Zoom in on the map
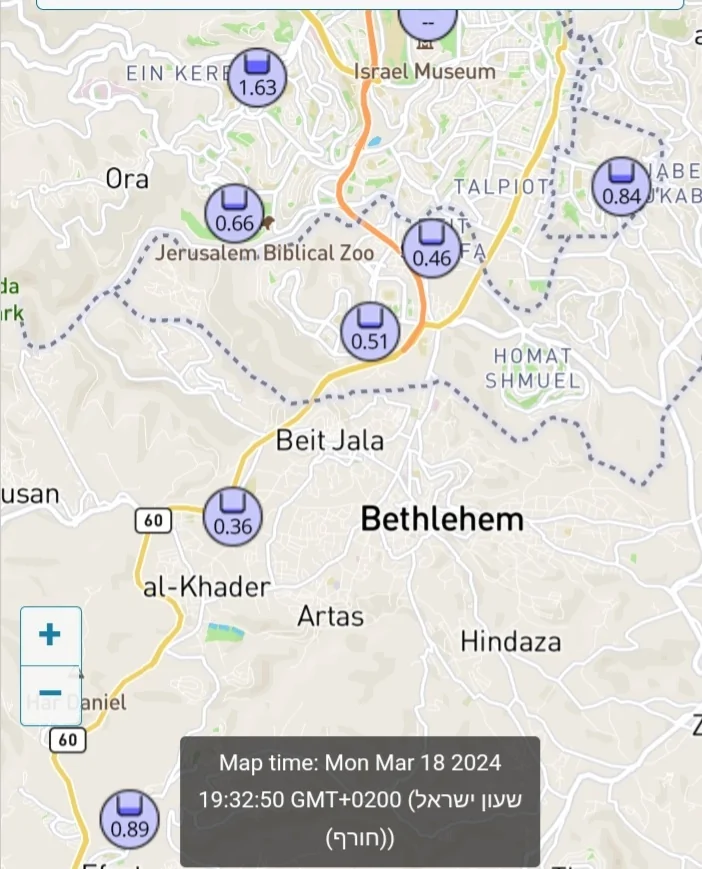This screenshot has height=869, width=702. [x=50, y=635]
